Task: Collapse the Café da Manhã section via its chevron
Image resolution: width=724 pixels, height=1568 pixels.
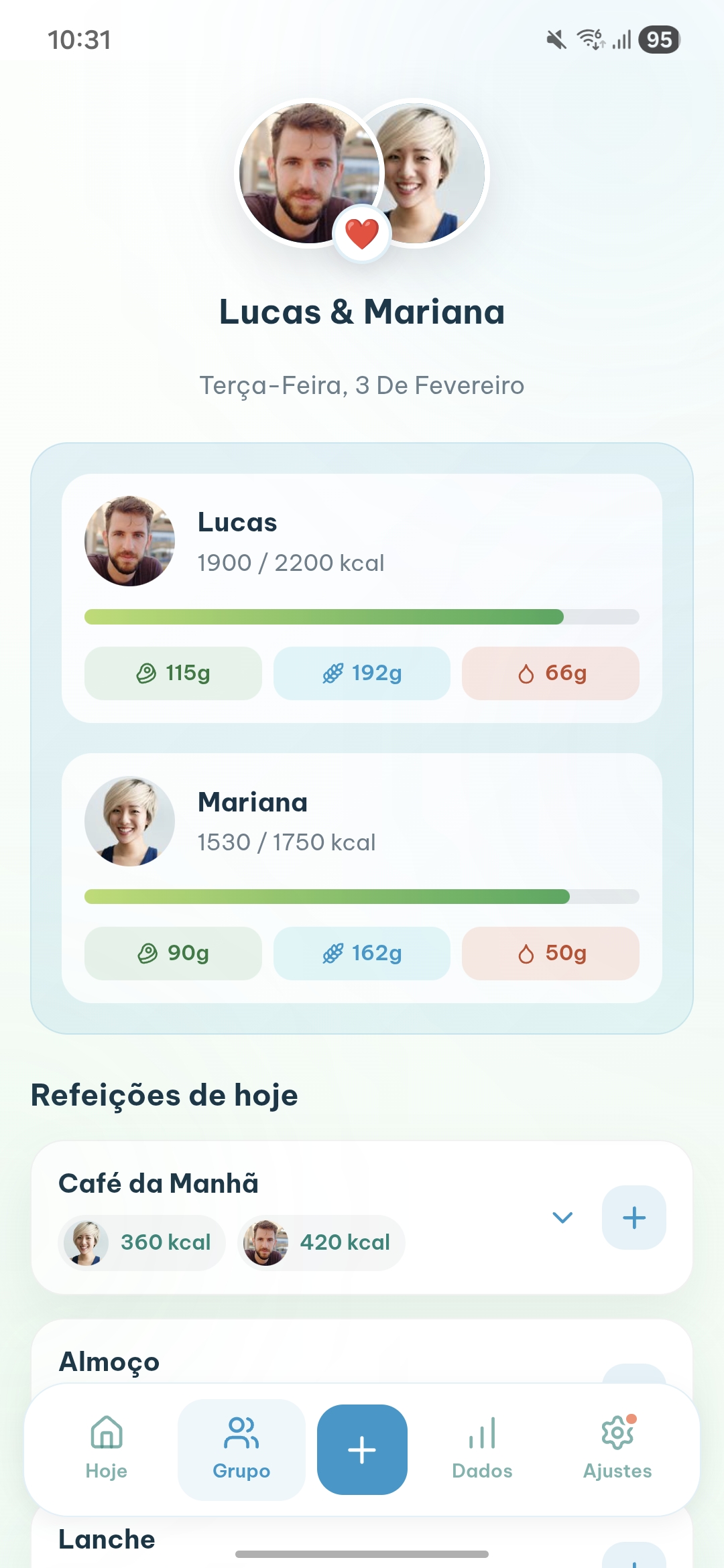Action: (564, 1218)
